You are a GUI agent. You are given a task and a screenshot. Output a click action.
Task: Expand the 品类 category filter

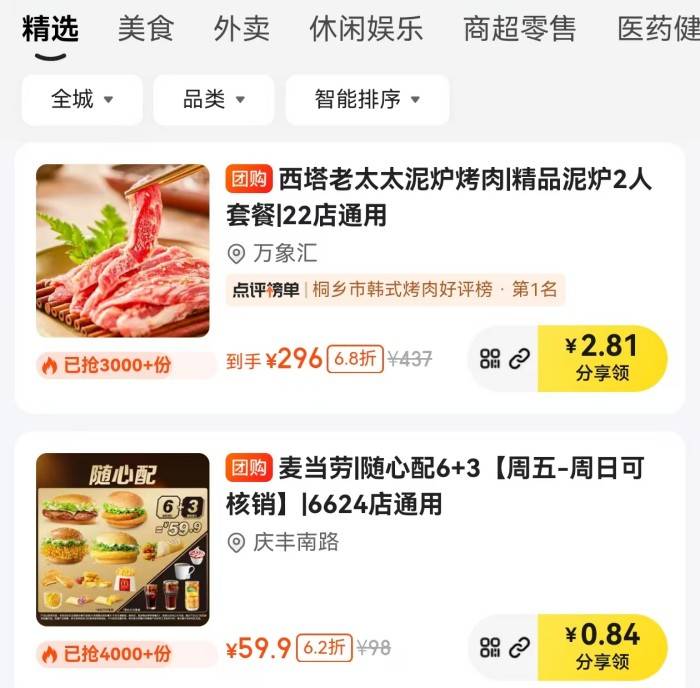point(213,99)
